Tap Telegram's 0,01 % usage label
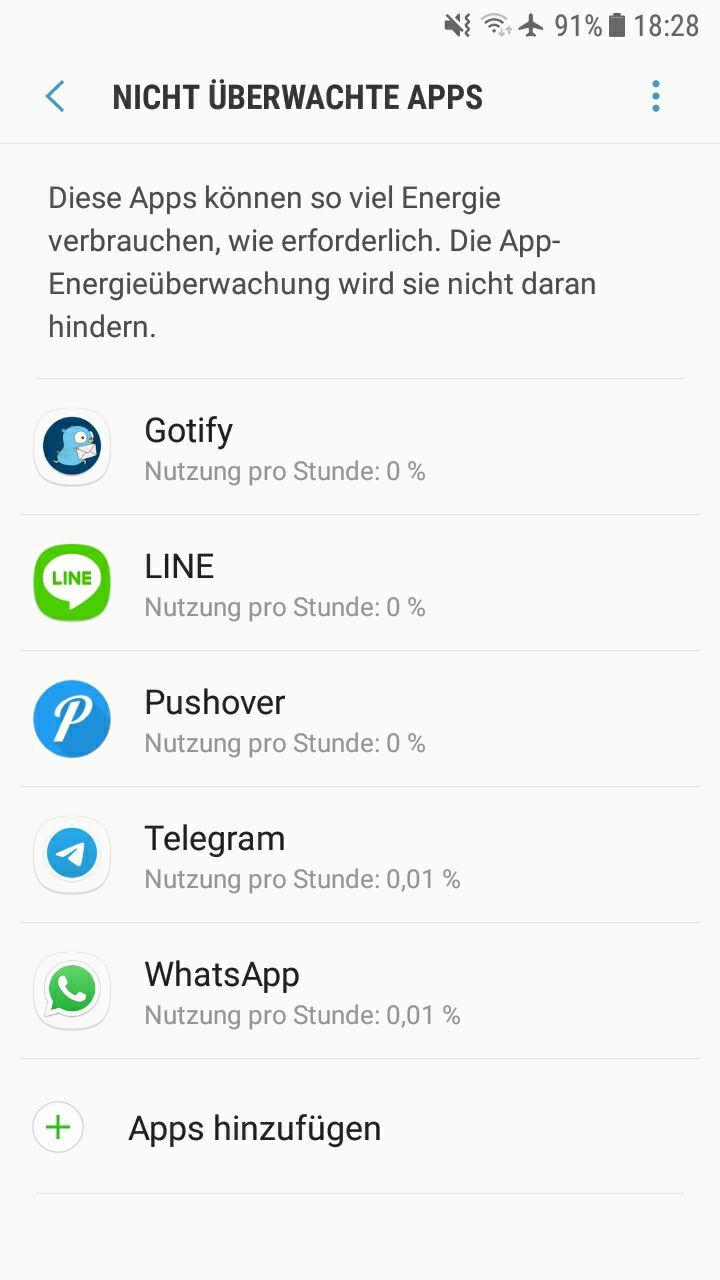The image size is (720, 1280). pyautogui.click(x=302, y=879)
